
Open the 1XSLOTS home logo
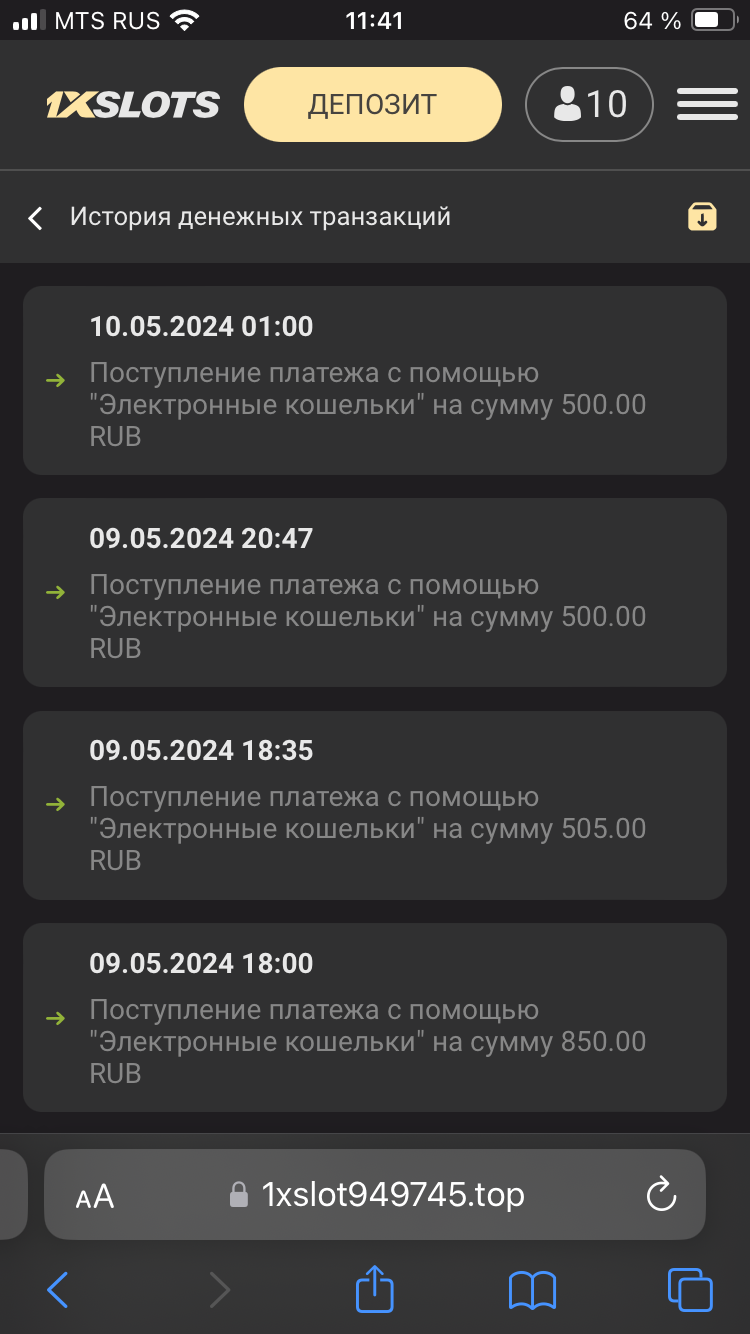coord(133,104)
